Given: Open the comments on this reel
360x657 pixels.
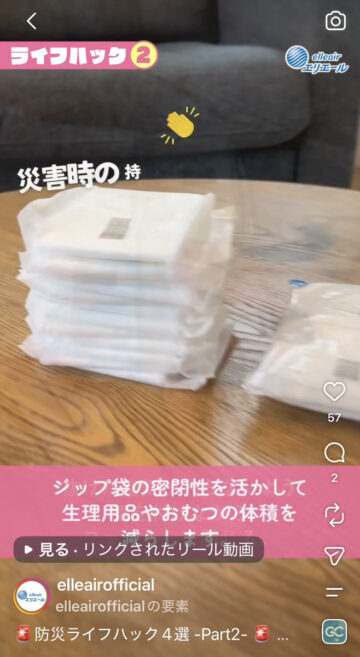Looking at the screenshot, I should 334,453.
